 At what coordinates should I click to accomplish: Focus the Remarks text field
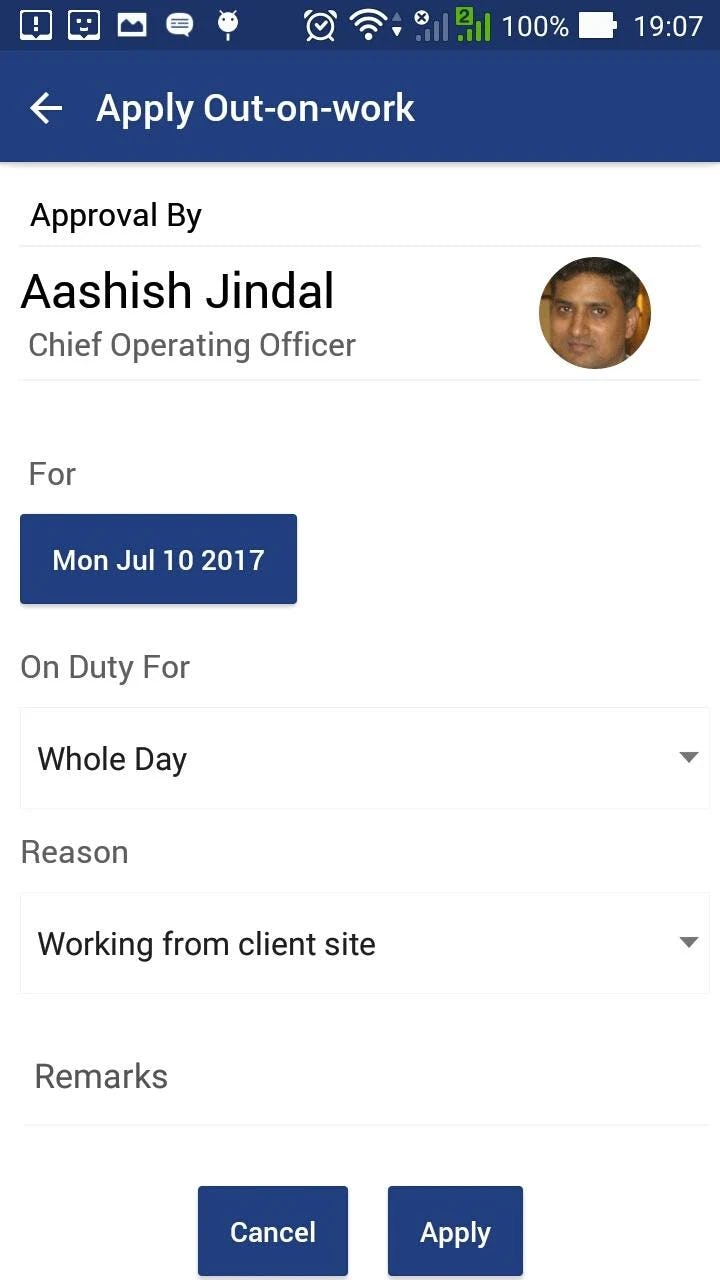coord(365,1078)
